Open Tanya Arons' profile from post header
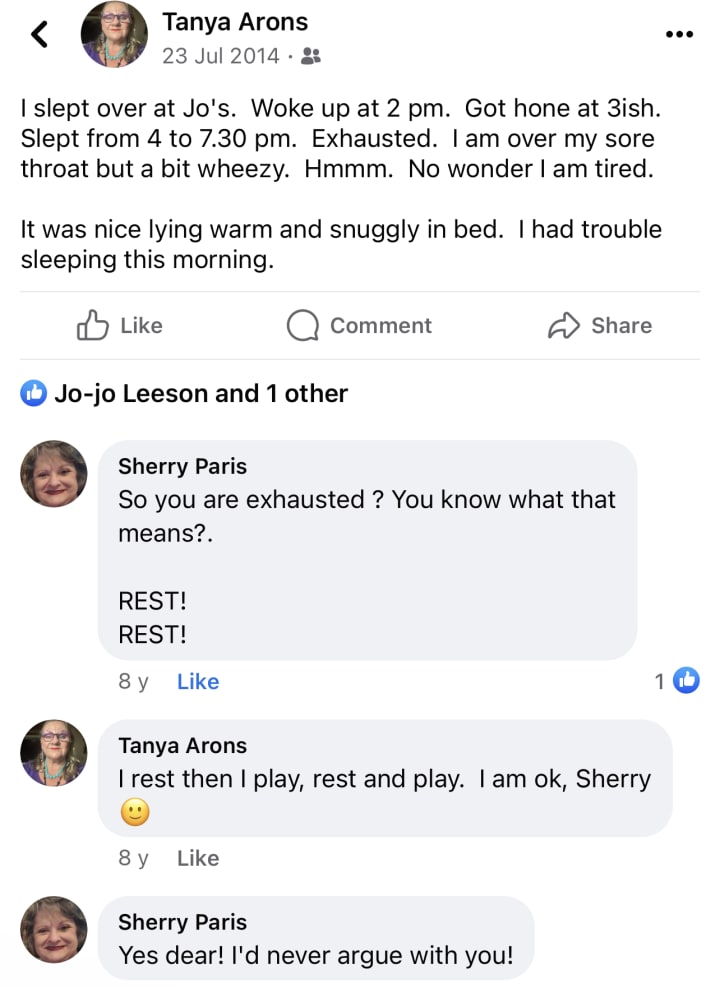The image size is (720, 988). pyautogui.click(x=235, y=22)
